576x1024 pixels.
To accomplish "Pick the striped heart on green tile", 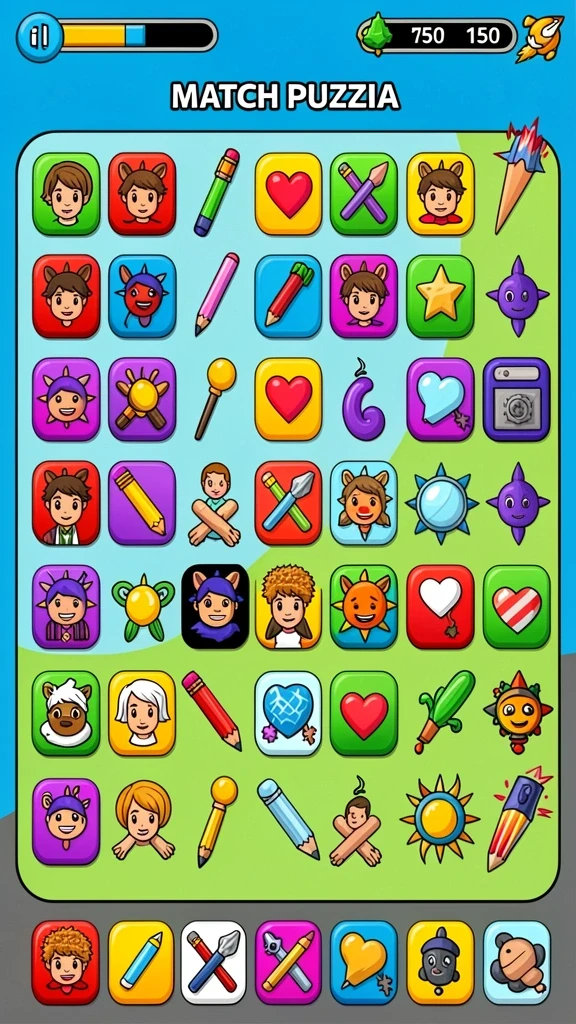I will [517, 607].
